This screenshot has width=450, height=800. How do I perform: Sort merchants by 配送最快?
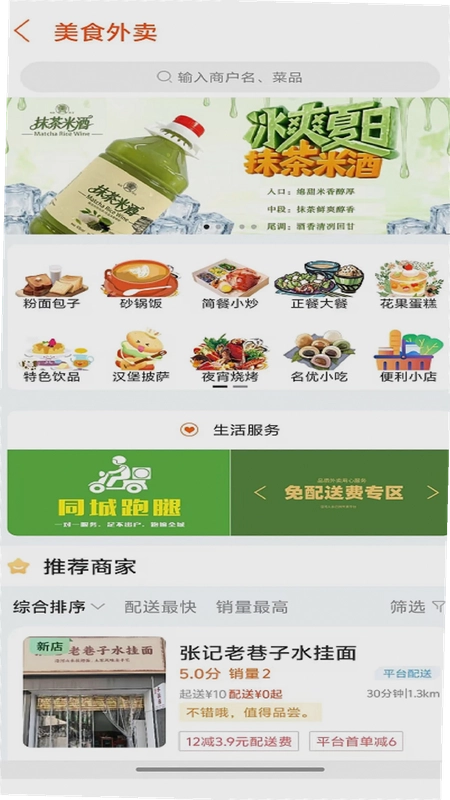click(x=160, y=607)
